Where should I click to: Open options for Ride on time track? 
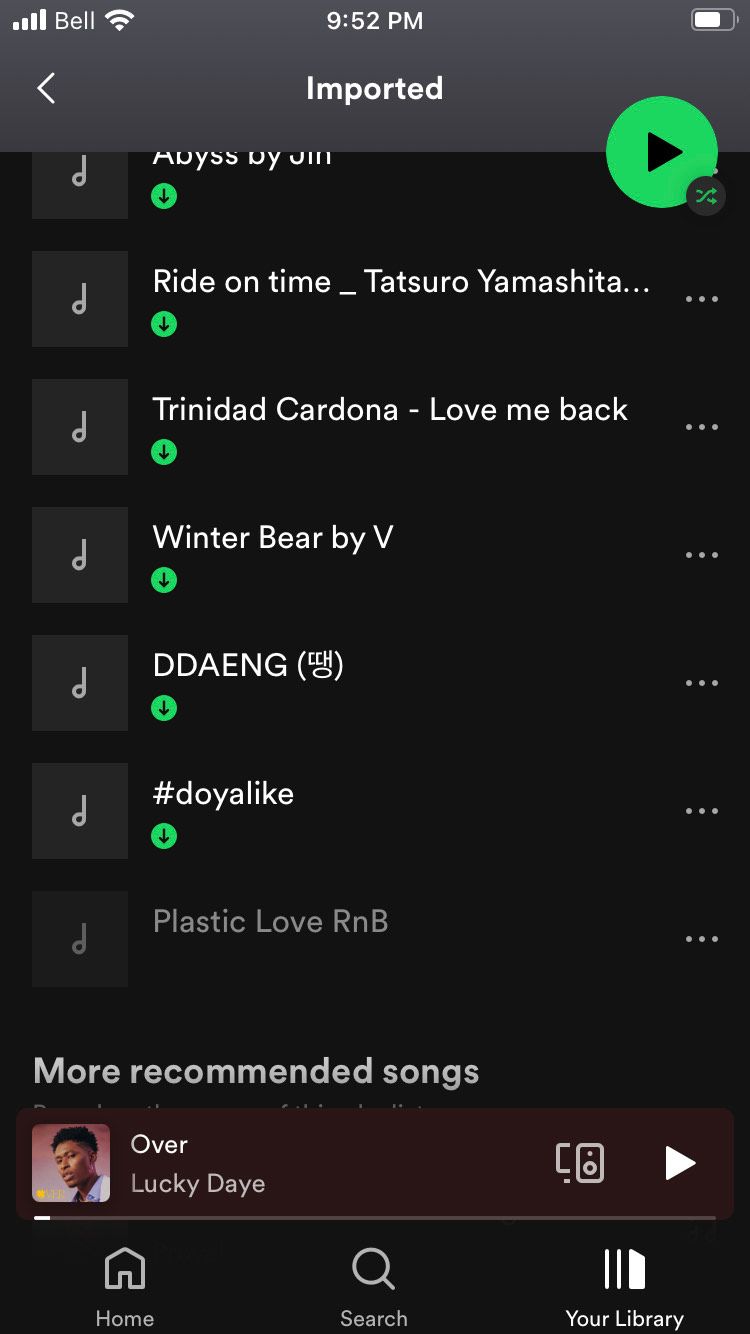point(701,299)
